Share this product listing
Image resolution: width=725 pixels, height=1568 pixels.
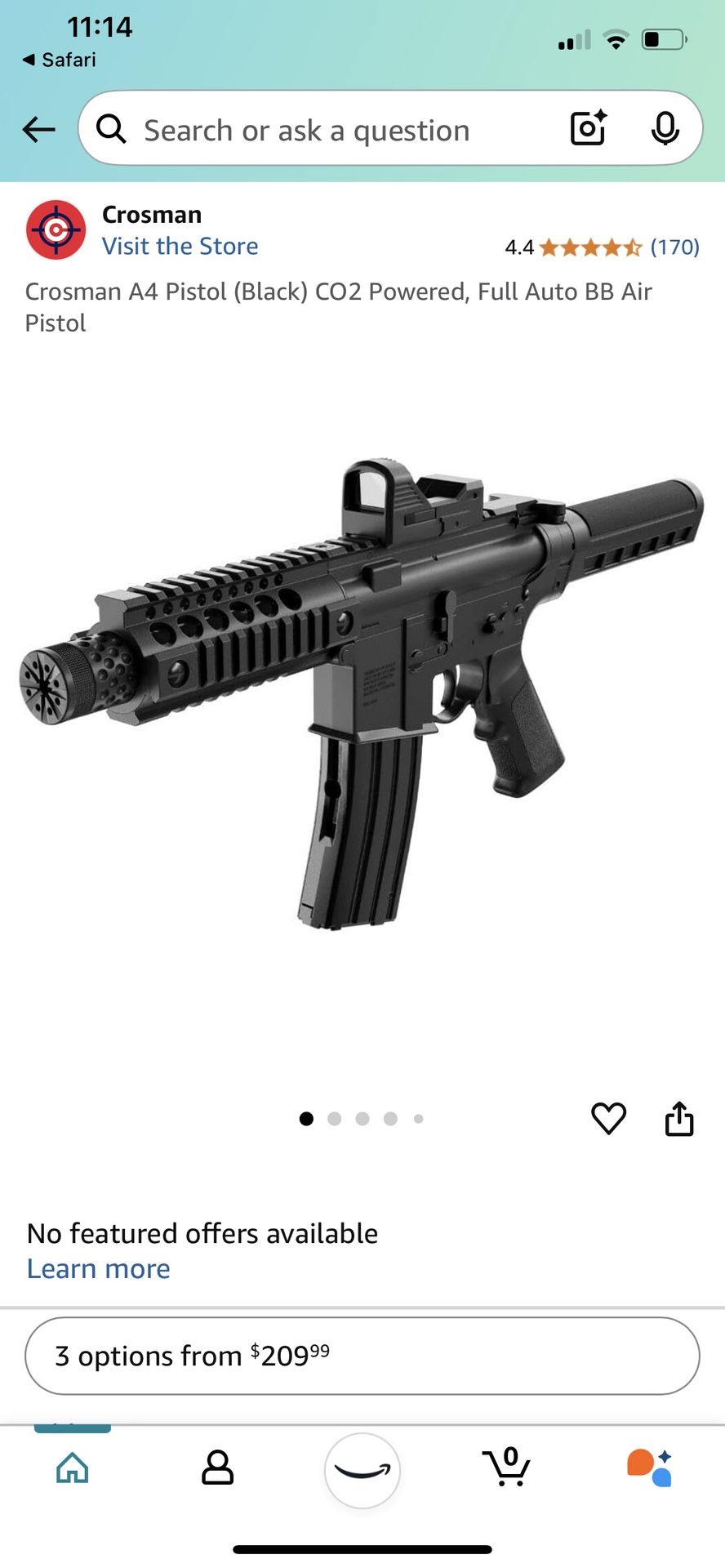(x=679, y=1118)
